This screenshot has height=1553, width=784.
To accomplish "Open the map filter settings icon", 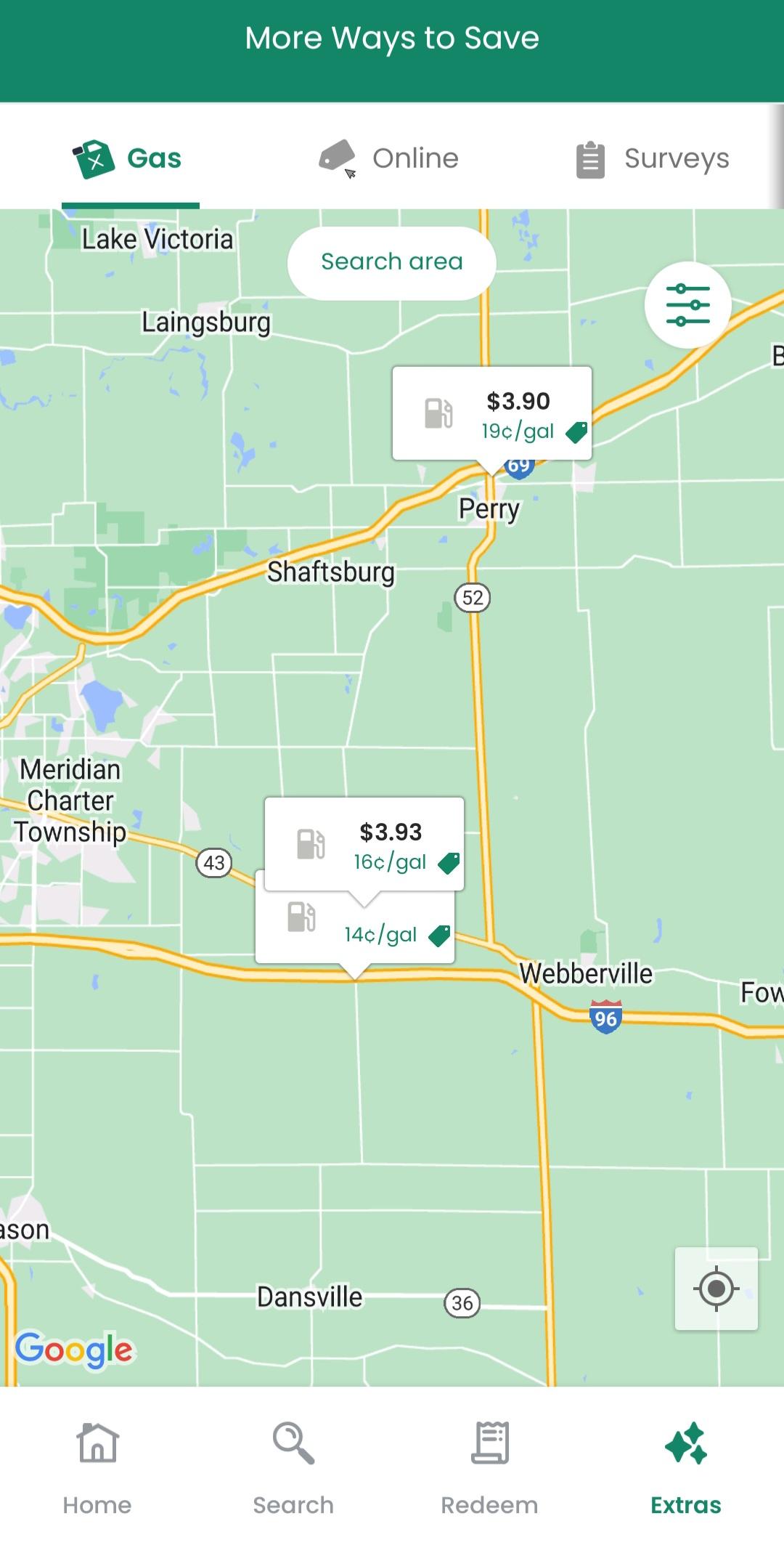I will [x=687, y=305].
